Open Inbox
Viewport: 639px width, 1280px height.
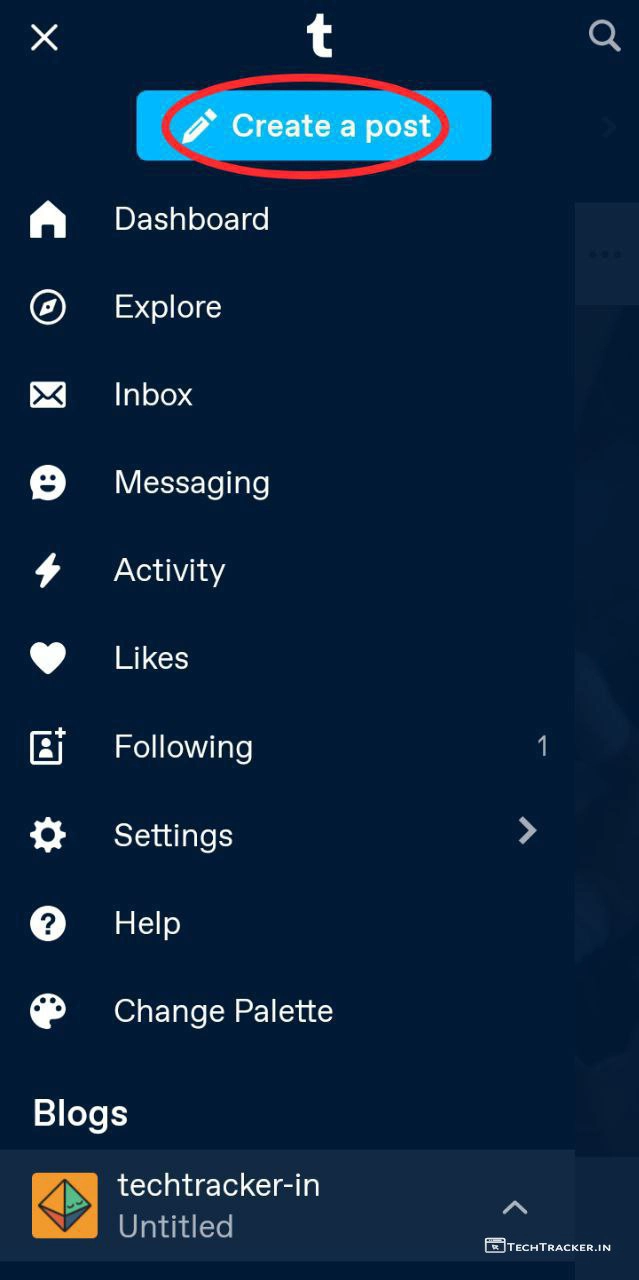(x=153, y=395)
